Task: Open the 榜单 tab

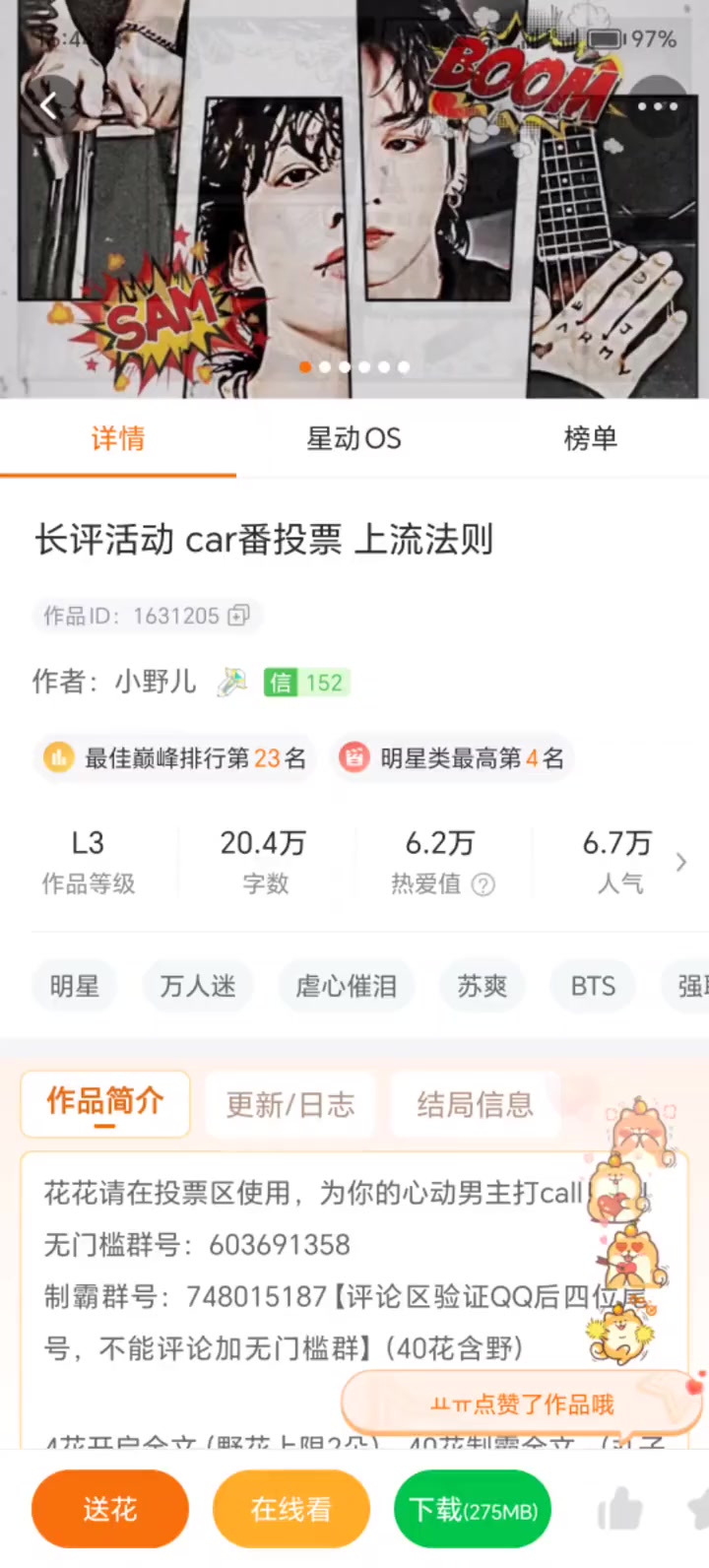Action: pyautogui.click(x=590, y=438)
